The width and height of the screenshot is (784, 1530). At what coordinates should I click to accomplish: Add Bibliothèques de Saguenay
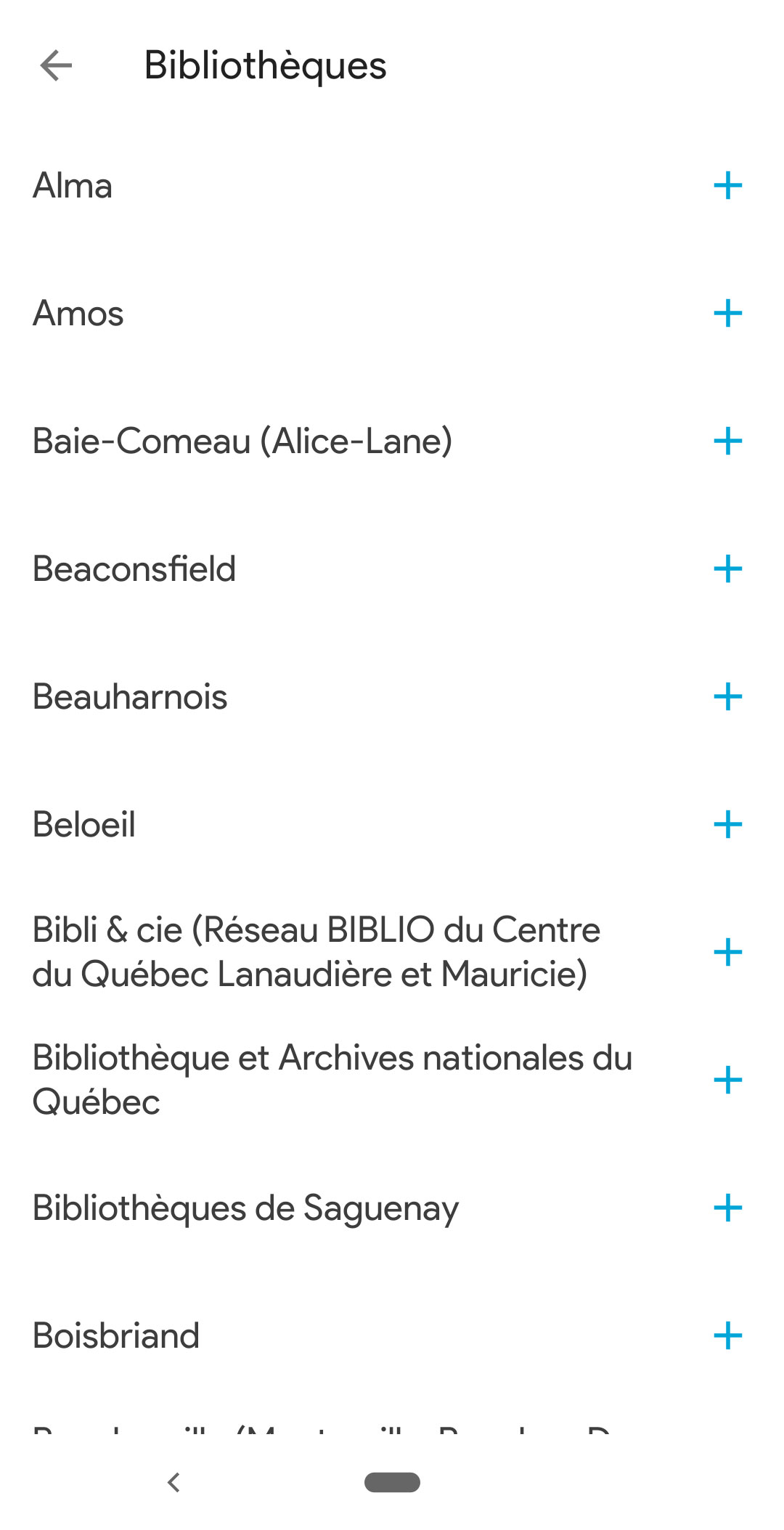pos(730,1205)
